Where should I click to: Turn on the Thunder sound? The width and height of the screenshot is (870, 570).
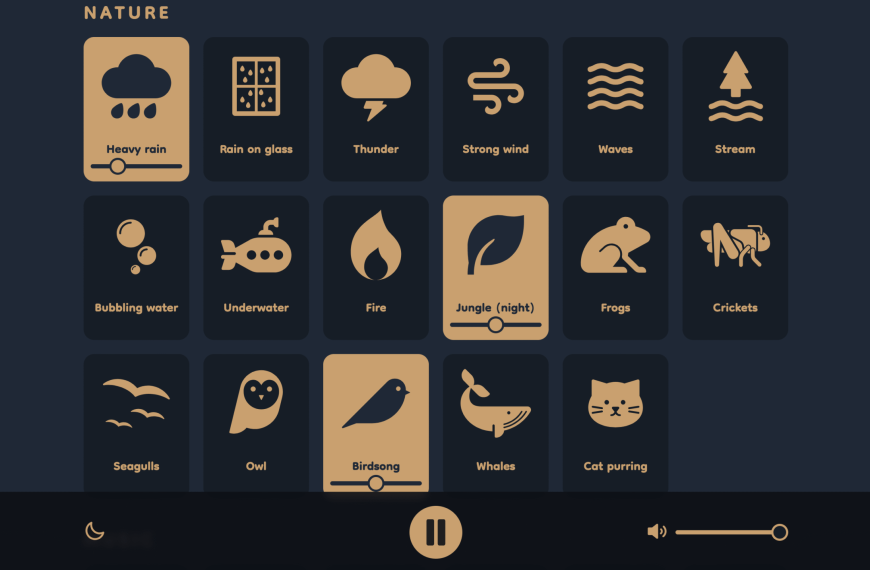point(376,108)
